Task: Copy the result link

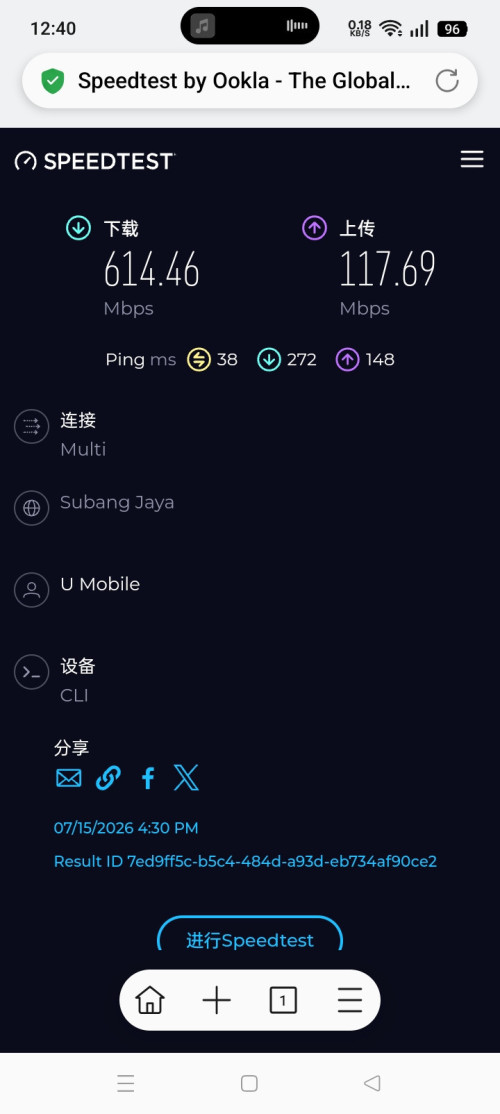Action: [x=108, y=778]
